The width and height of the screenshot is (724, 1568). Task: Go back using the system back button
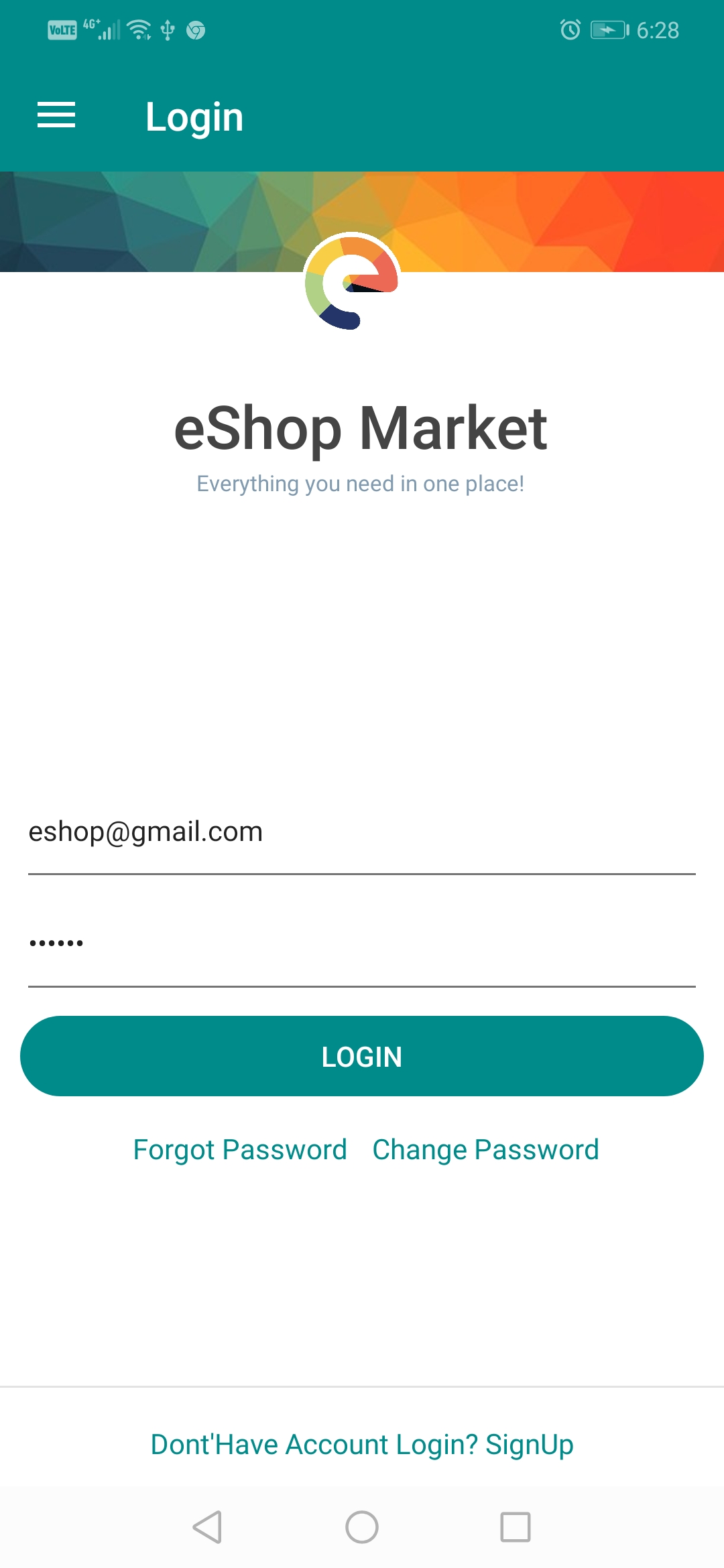207,1527
